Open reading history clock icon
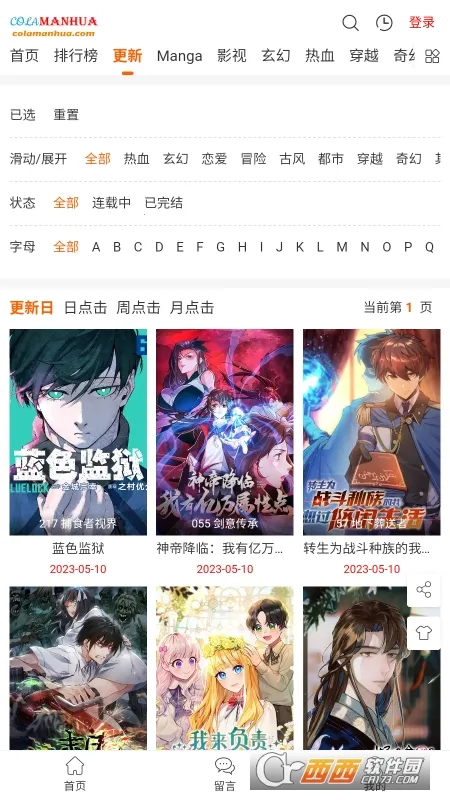Image resolution: width=450 pixels, height=800 pixels. pos(384,23)
